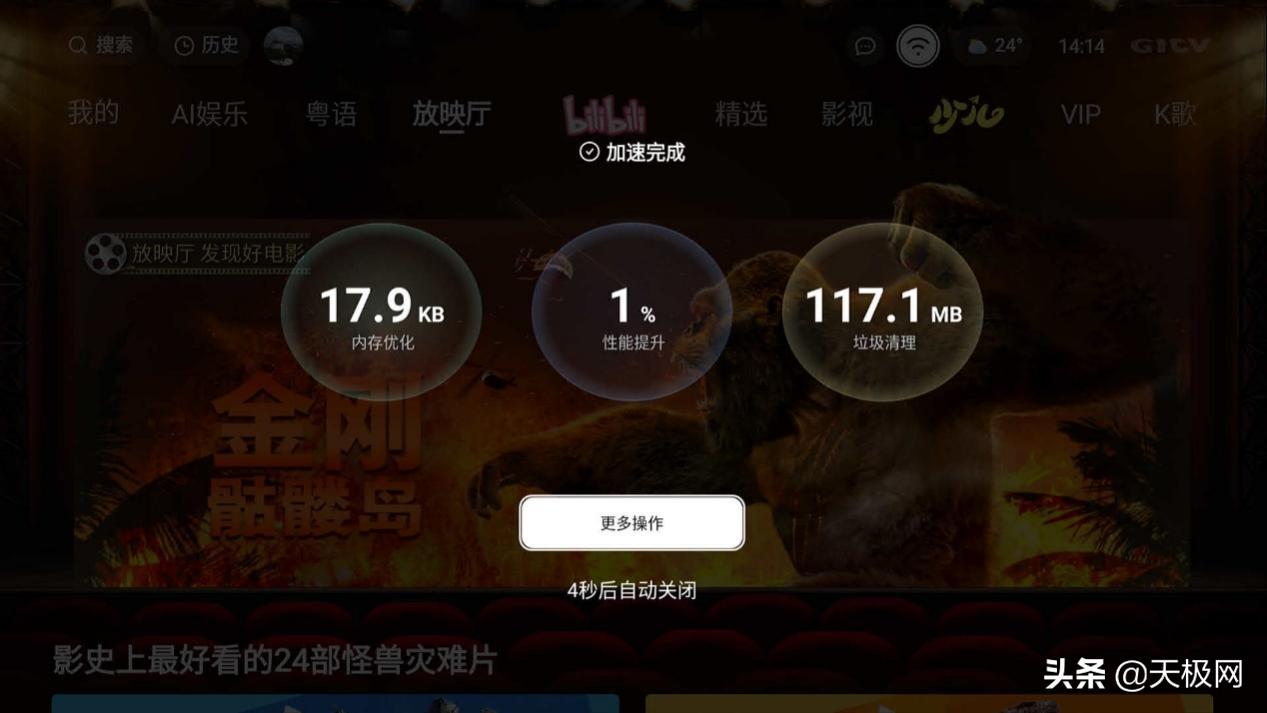Open the Wi-Fi network icon
Screen dimensions: 1267x713
click(917, 46)
